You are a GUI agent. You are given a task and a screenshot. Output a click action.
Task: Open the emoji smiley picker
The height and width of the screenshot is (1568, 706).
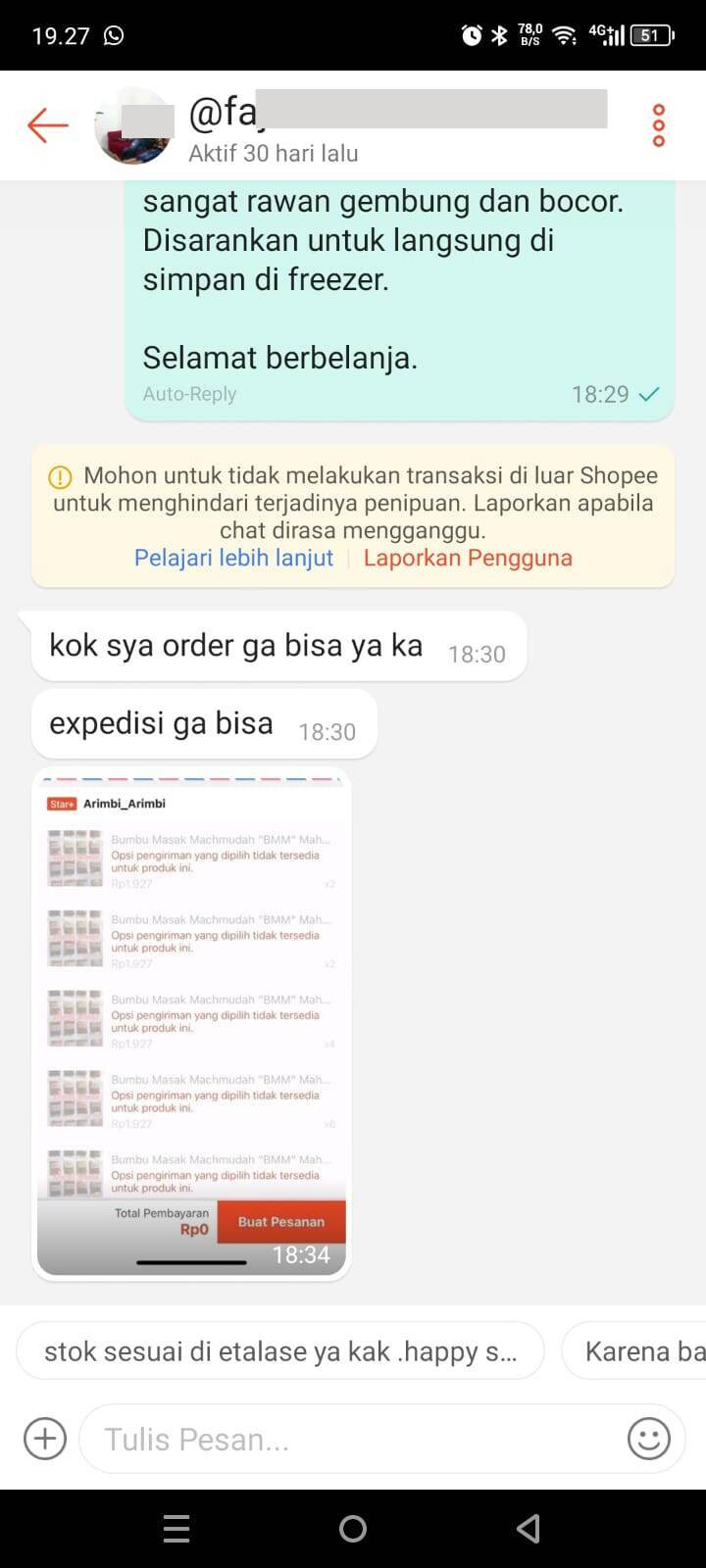click(x=649, y=1439)
